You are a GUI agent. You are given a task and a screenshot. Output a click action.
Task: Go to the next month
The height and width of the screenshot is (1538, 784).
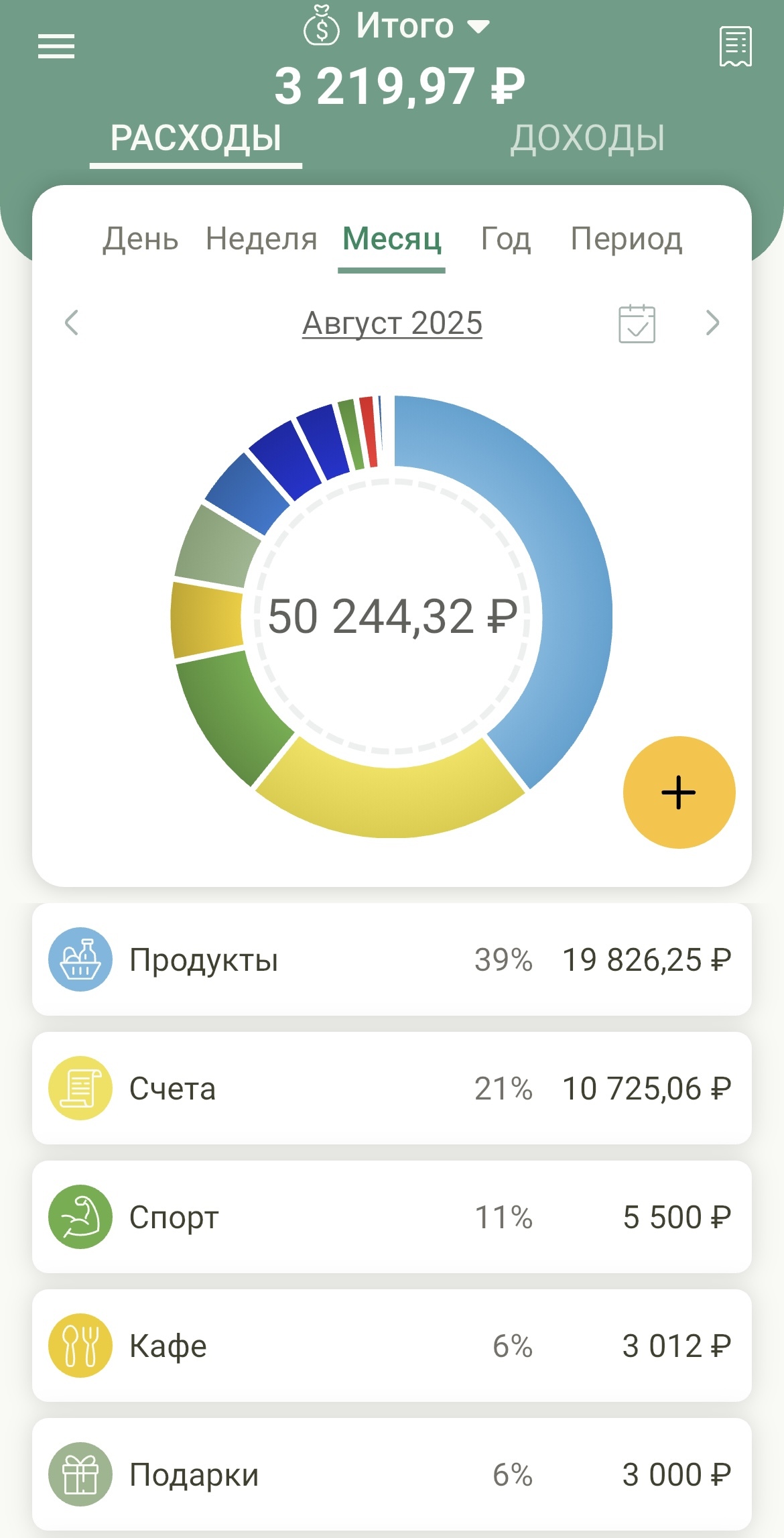click(x=712, y=322)
